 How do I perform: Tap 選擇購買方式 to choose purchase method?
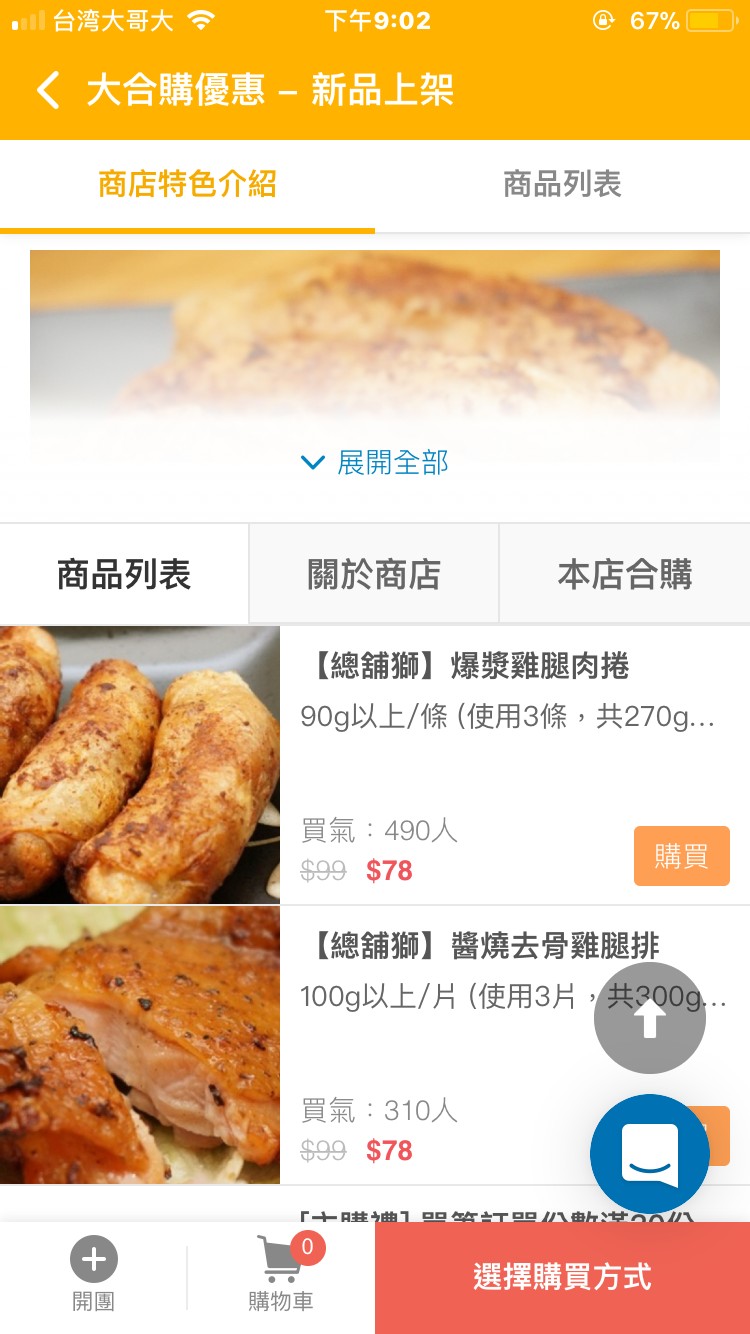(x=562, y=1277)
